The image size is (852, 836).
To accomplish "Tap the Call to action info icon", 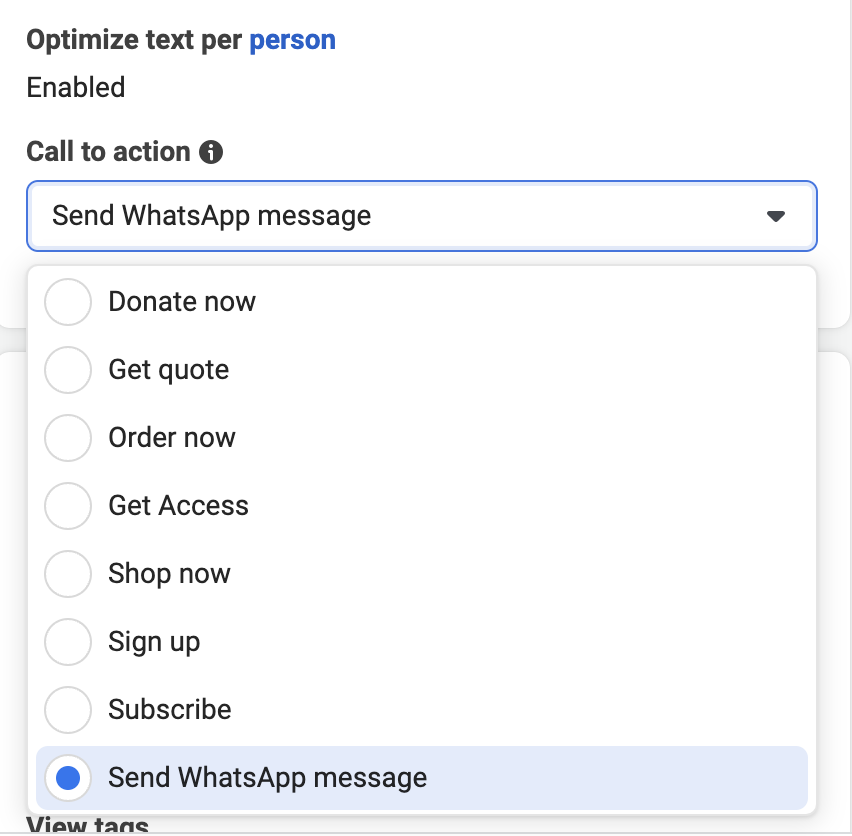I will [211, 152].
